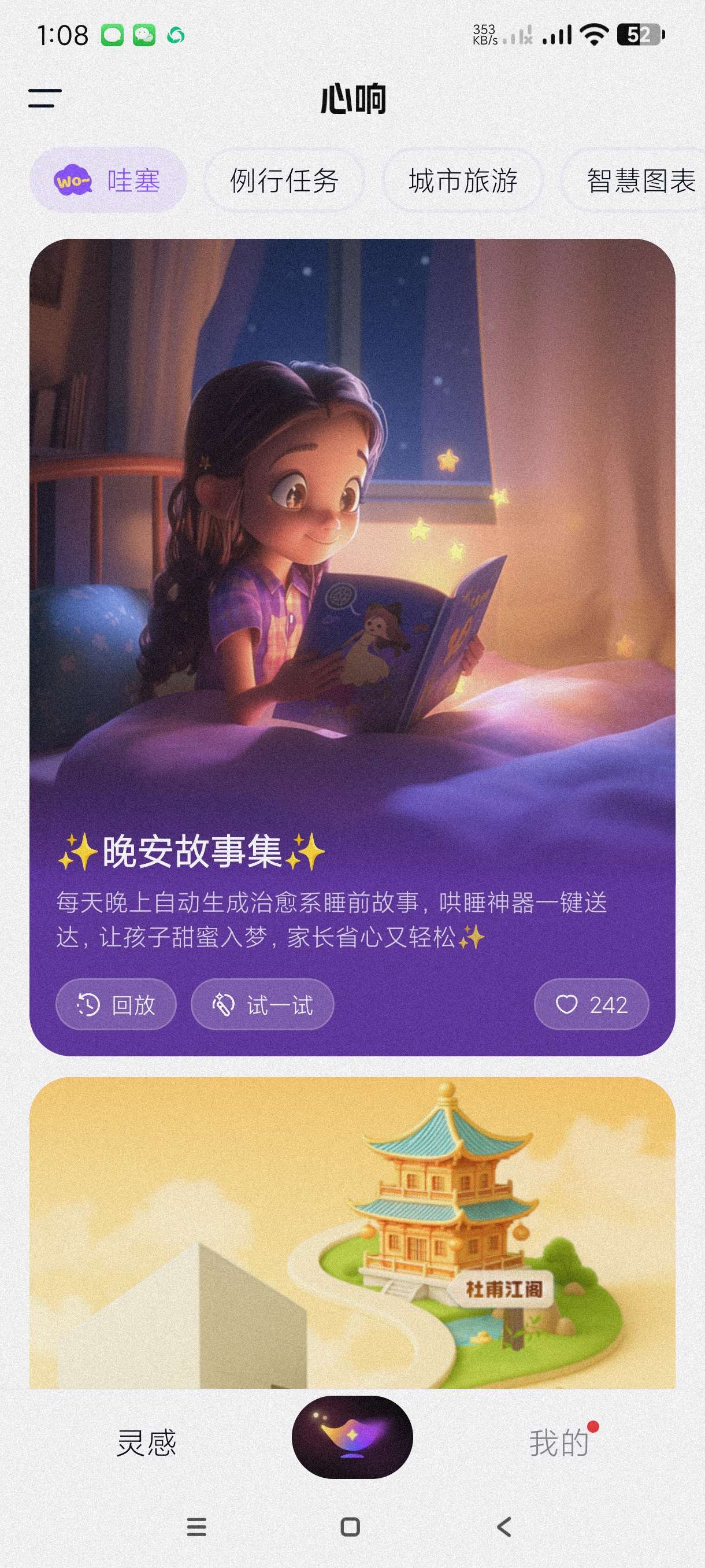Tap 回放 on the 晚安故事集 card
The image size is (705, 1568).
point(116,1004)
